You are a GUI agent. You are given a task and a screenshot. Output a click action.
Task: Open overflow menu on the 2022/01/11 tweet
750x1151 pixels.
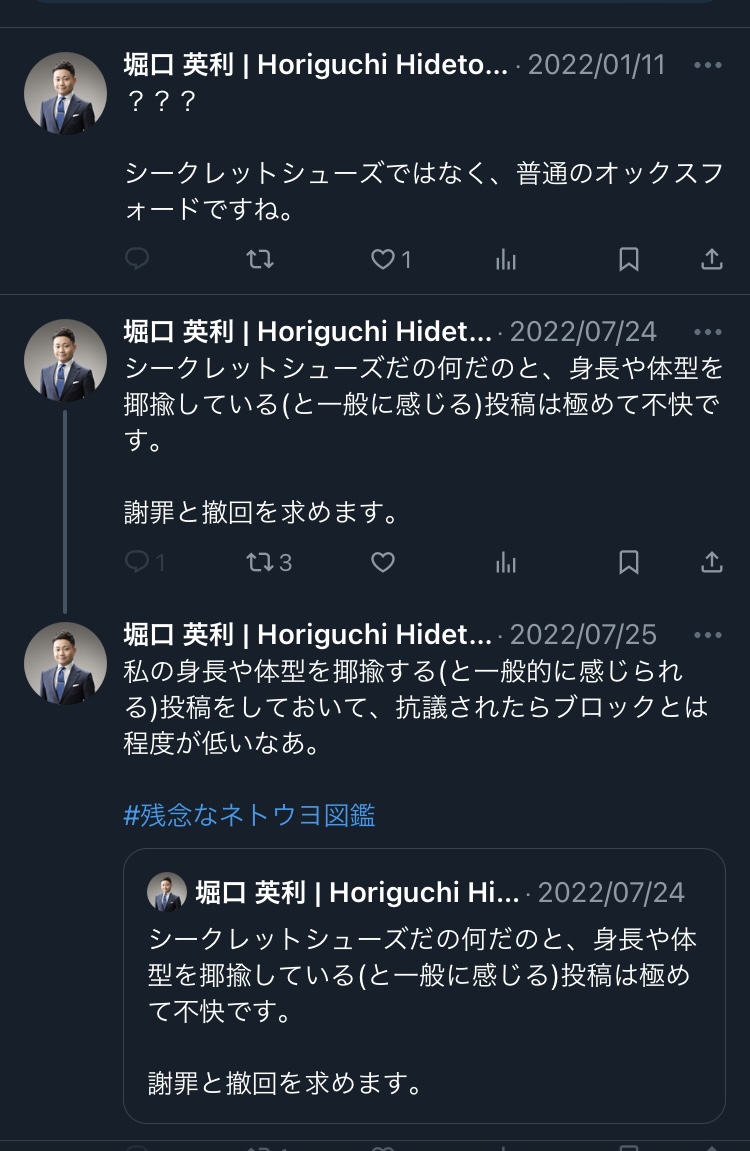click(x=707, y=65)
